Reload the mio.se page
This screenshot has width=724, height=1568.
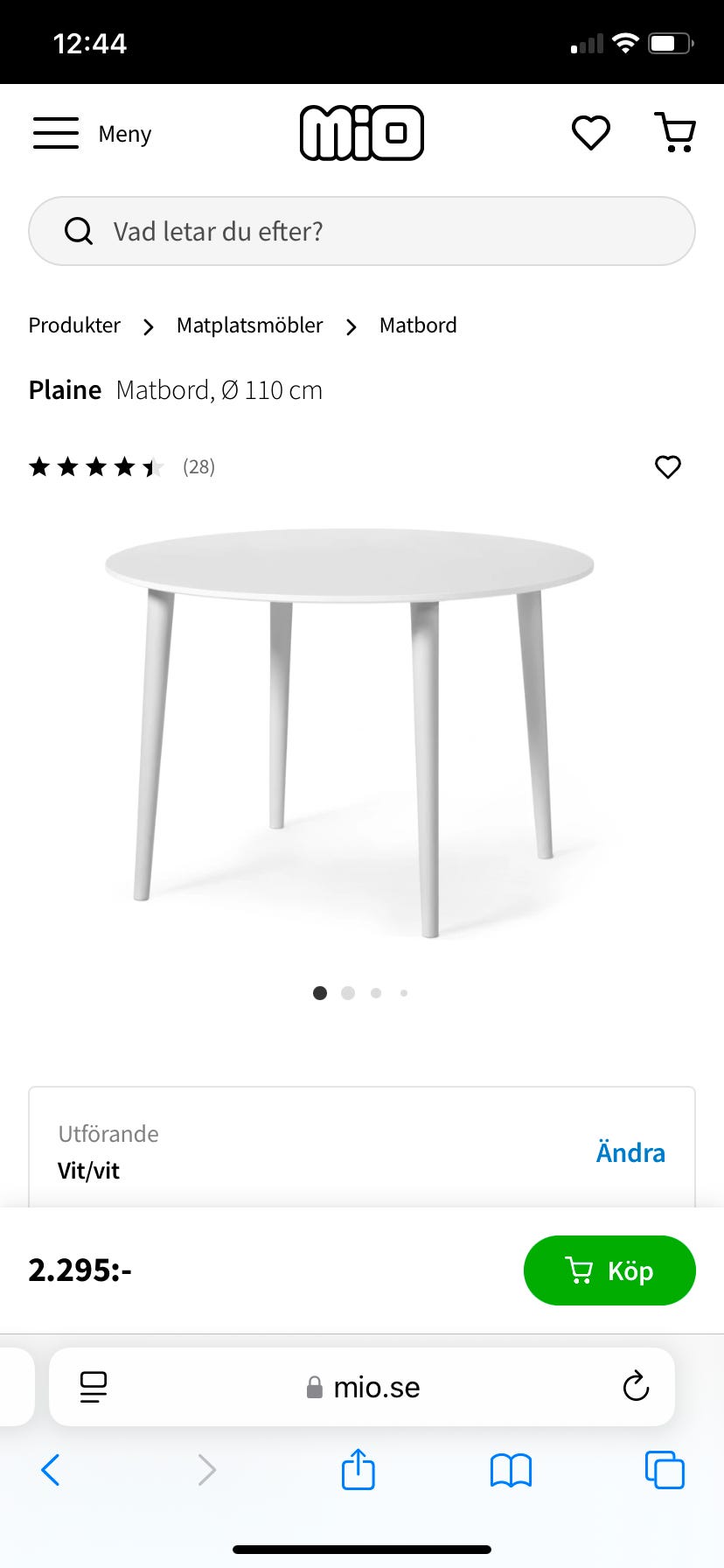tap(636, 1387)
